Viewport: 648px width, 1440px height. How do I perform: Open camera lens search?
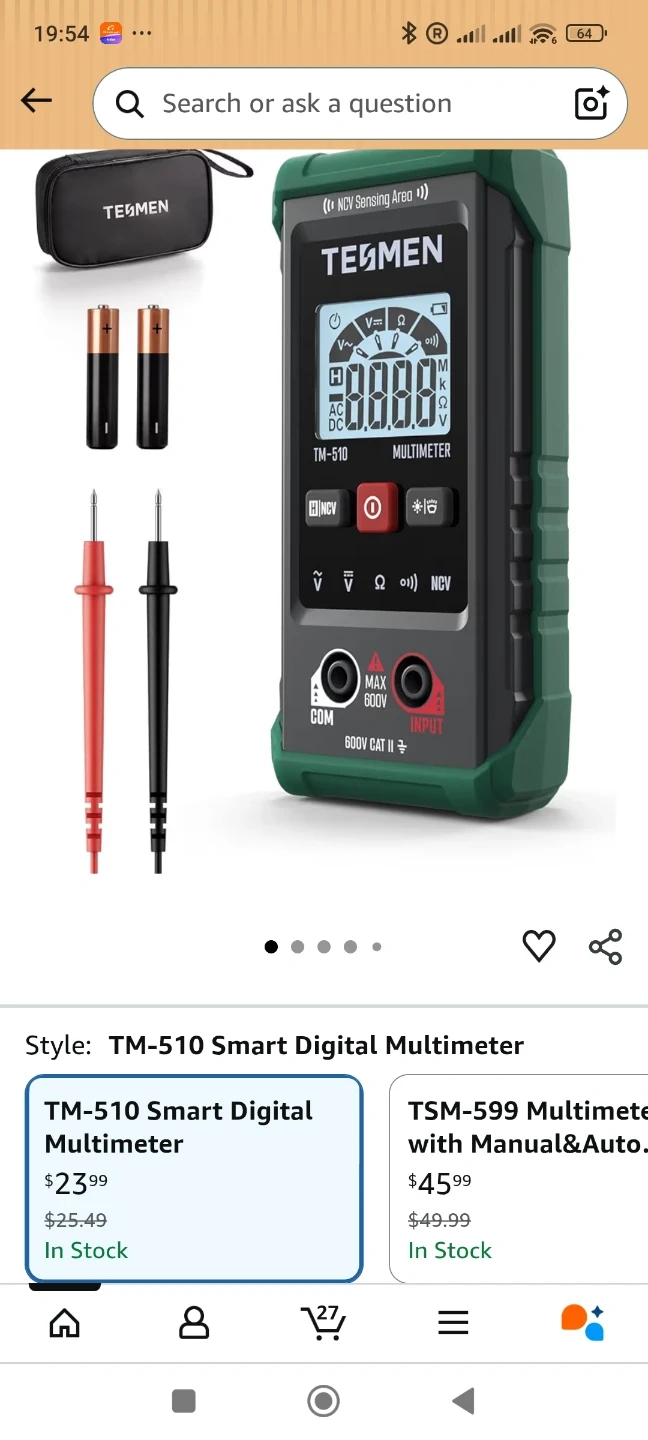[591, 104]
